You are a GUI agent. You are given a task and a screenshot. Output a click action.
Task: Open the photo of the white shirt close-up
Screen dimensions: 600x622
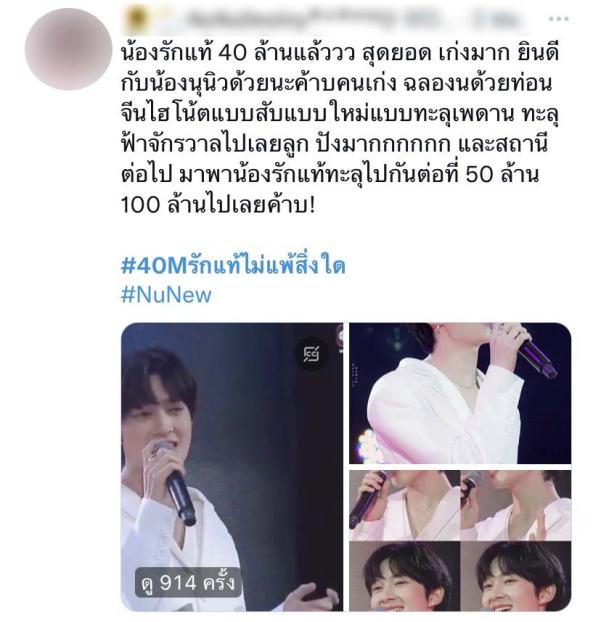(x=459, y=393)
